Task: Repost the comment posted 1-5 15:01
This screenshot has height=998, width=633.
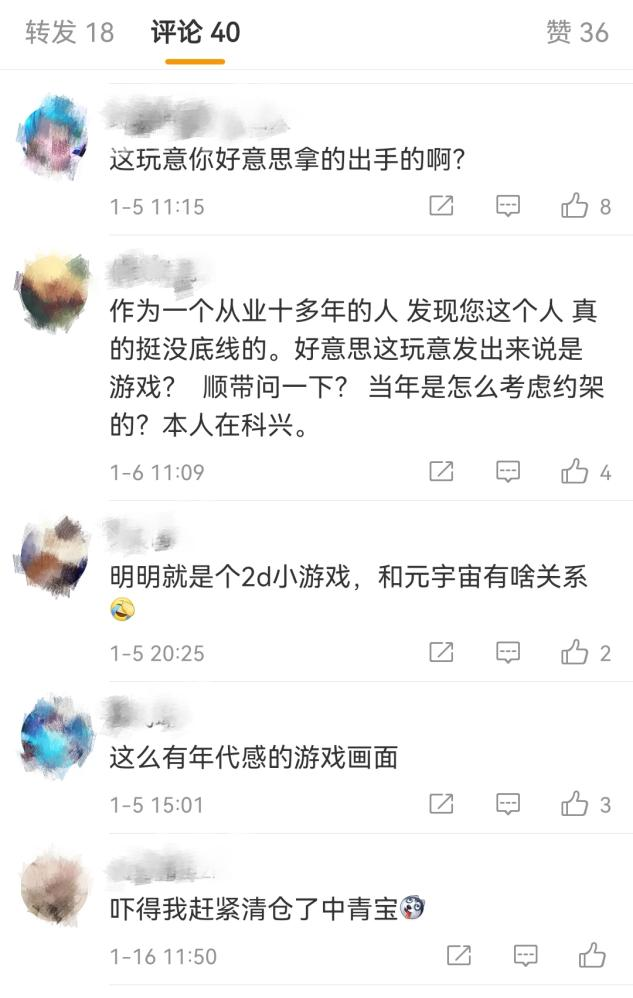Action: pyautogui.click(x=441, y=804)
